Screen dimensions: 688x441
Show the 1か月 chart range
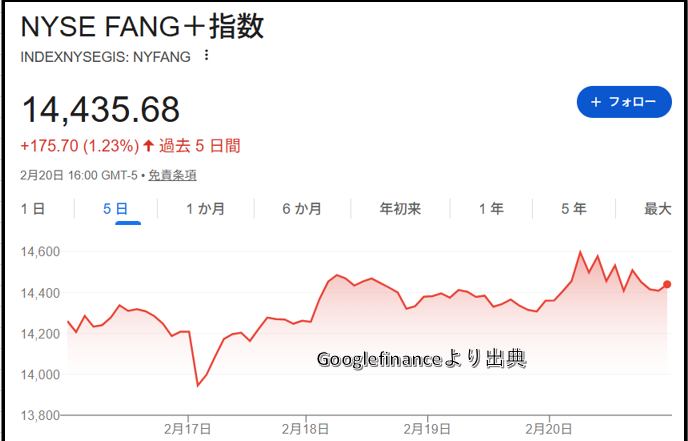[x=205, y=209]
